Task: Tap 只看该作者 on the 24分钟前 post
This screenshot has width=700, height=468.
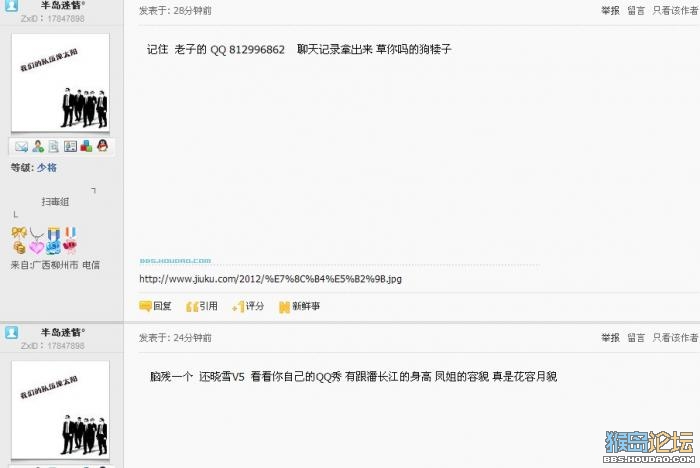Action: 675,338
